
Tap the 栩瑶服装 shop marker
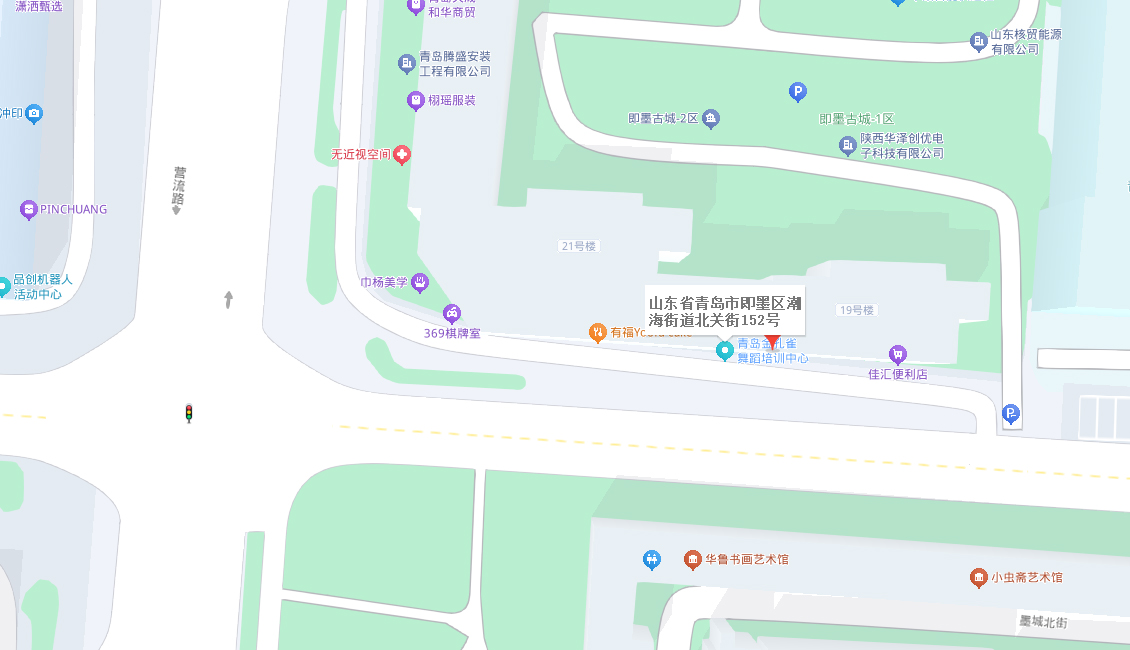coord(416,100)
